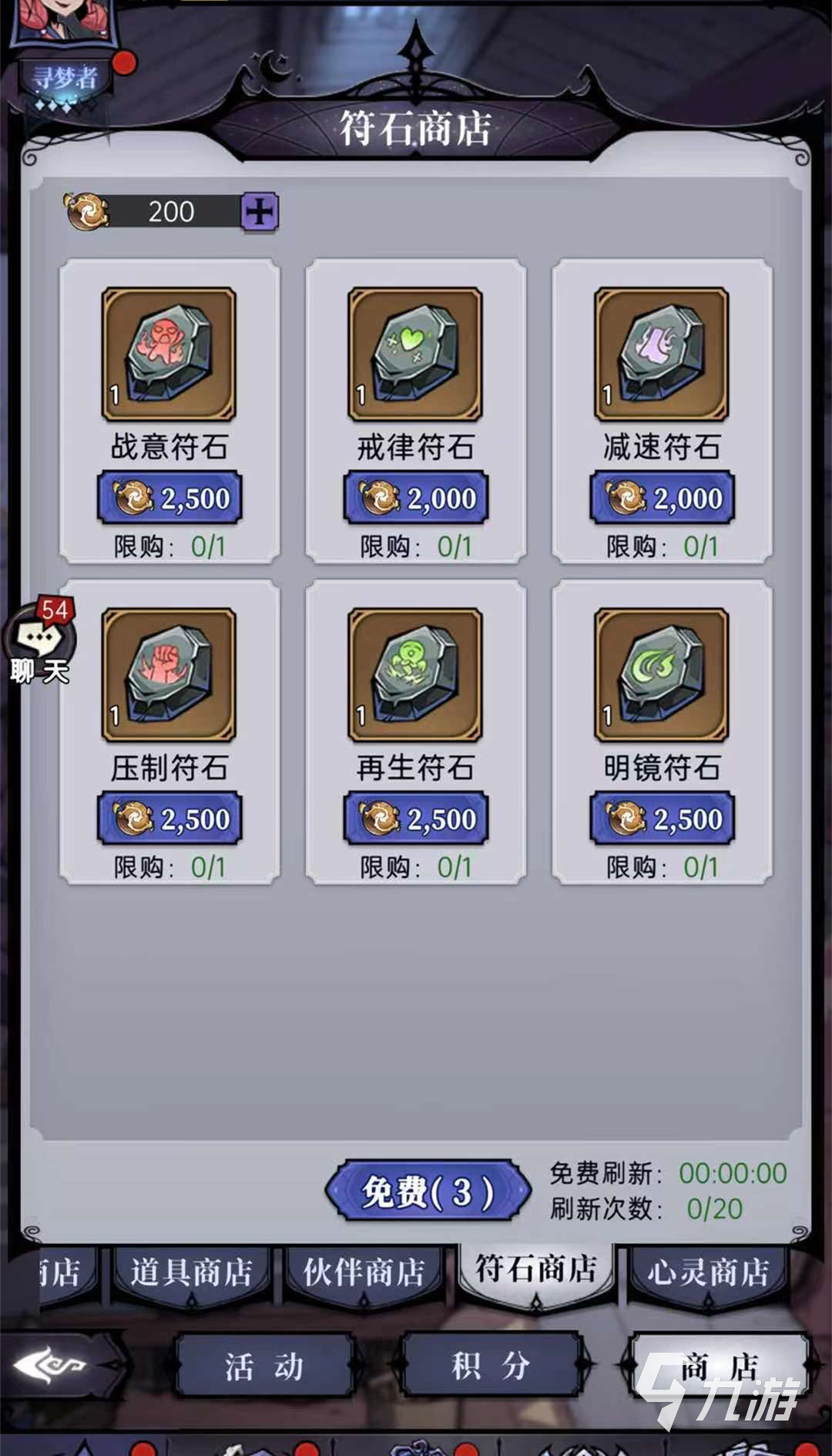832x1456 pixels.
Task: Refresh the shop with 免费(3) button
Action: (428, 1192)
